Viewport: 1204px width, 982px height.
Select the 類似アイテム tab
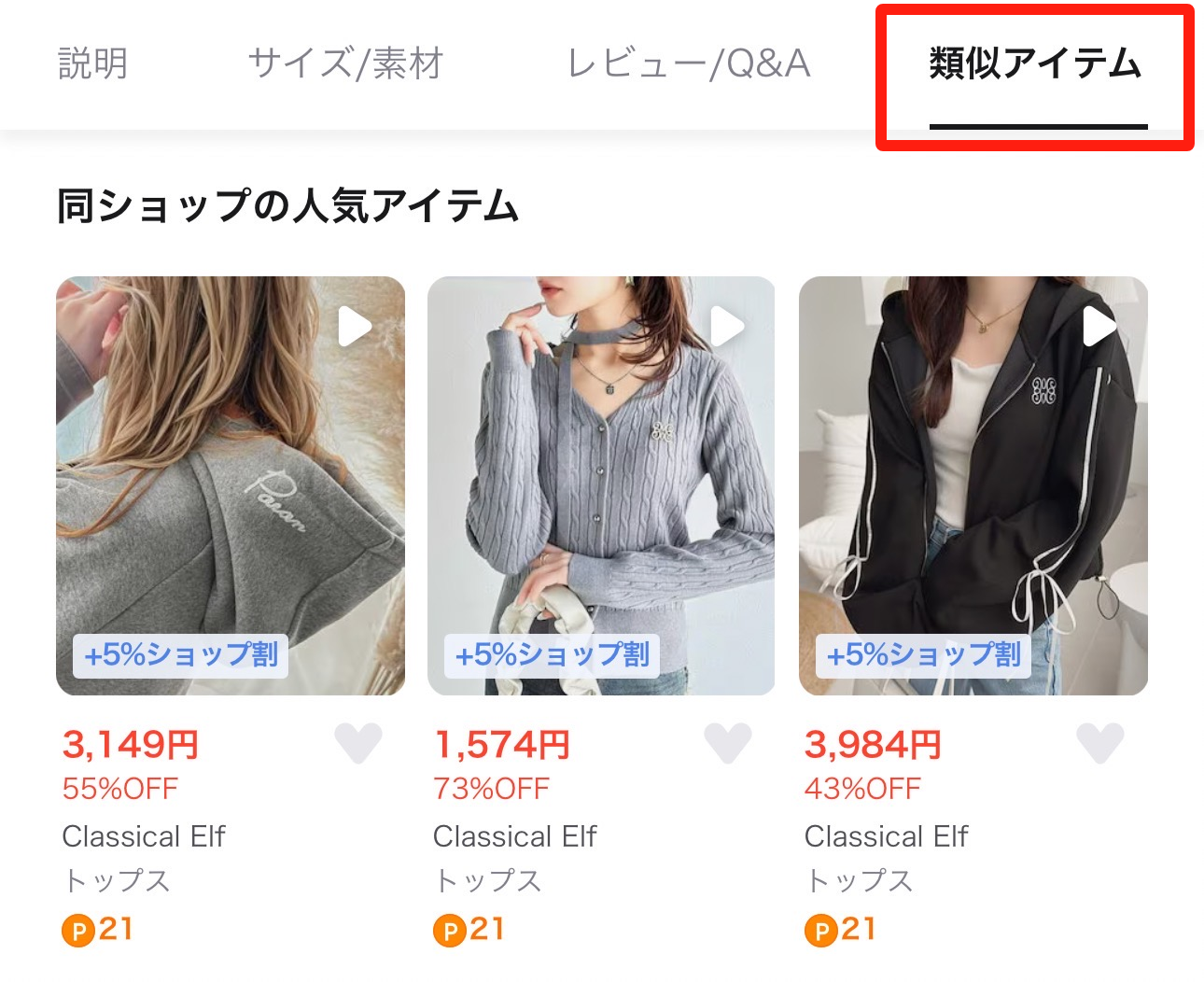[x=1035, y=64]
